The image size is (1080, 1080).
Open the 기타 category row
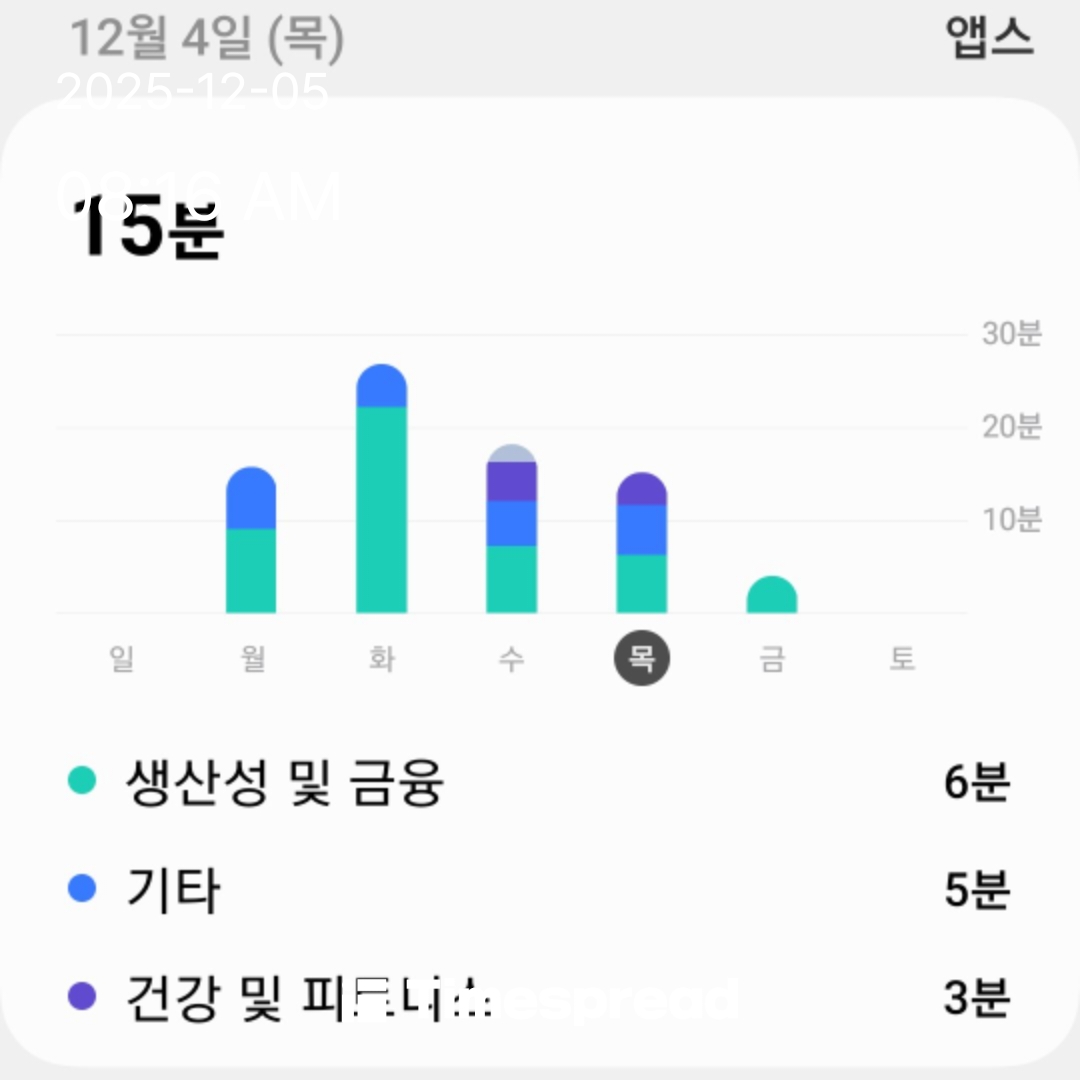(540, 890)
